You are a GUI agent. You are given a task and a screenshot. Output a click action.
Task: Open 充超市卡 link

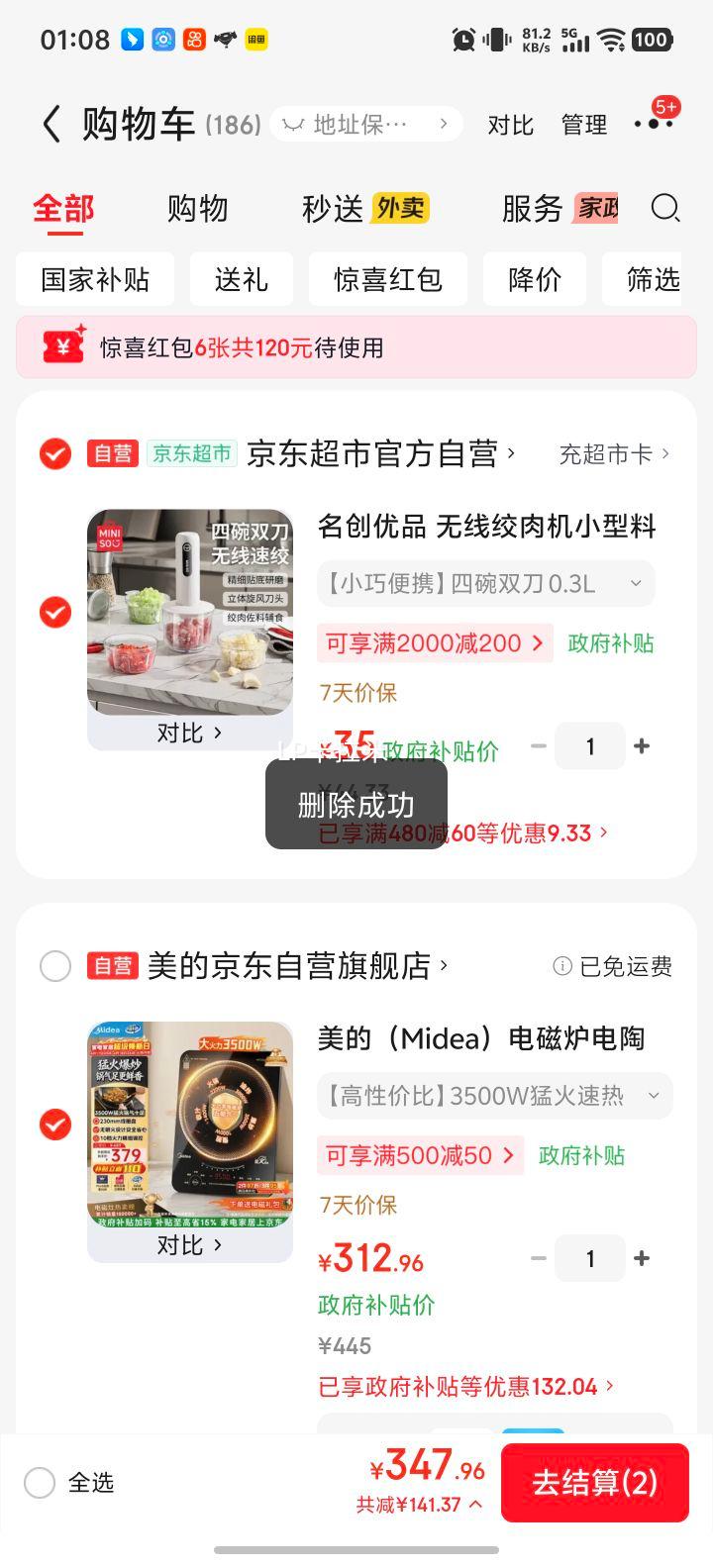click(614, 454)
